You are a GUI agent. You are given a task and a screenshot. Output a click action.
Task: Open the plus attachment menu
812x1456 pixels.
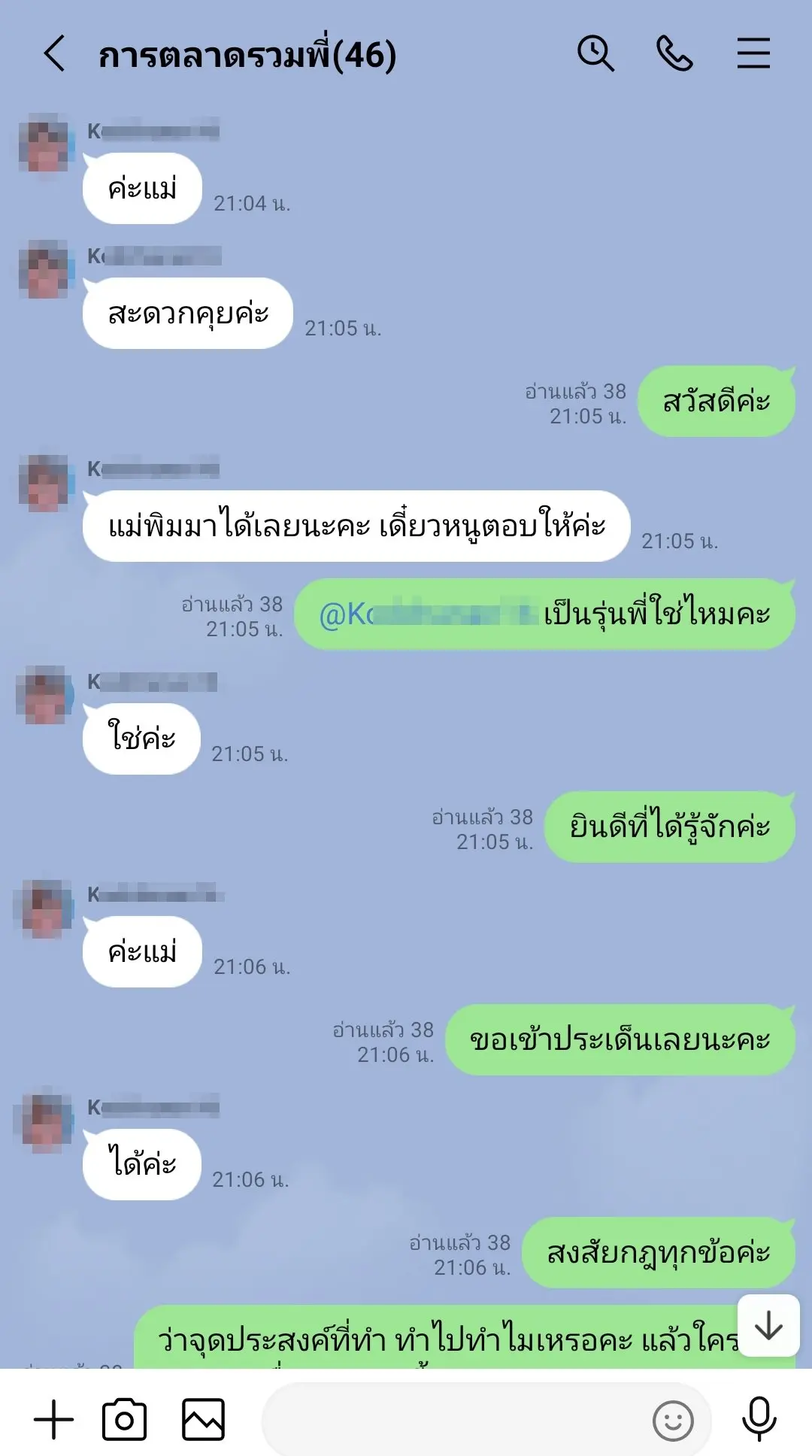pos(54,1420)
